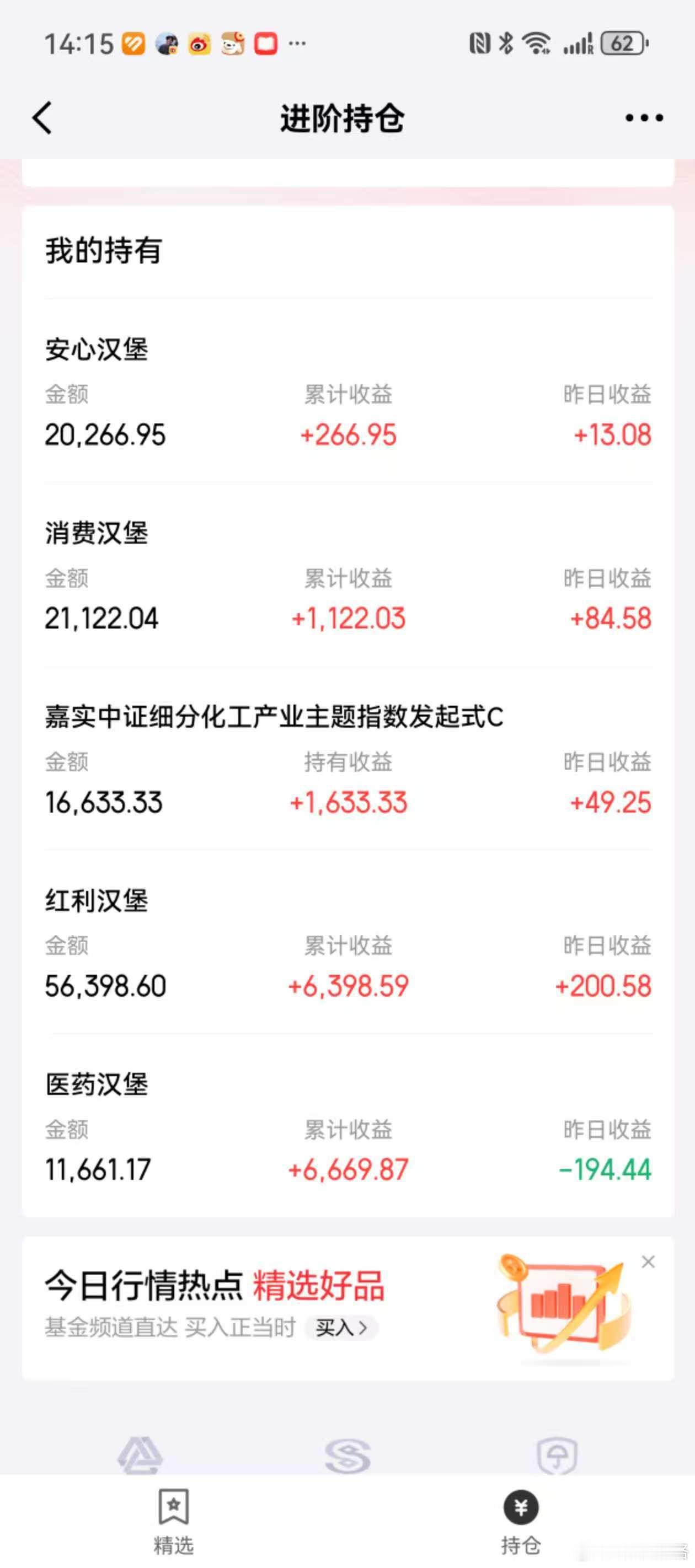Go back from 进阶持仓 page
695x1568 pixels.
tap(42, 117)
